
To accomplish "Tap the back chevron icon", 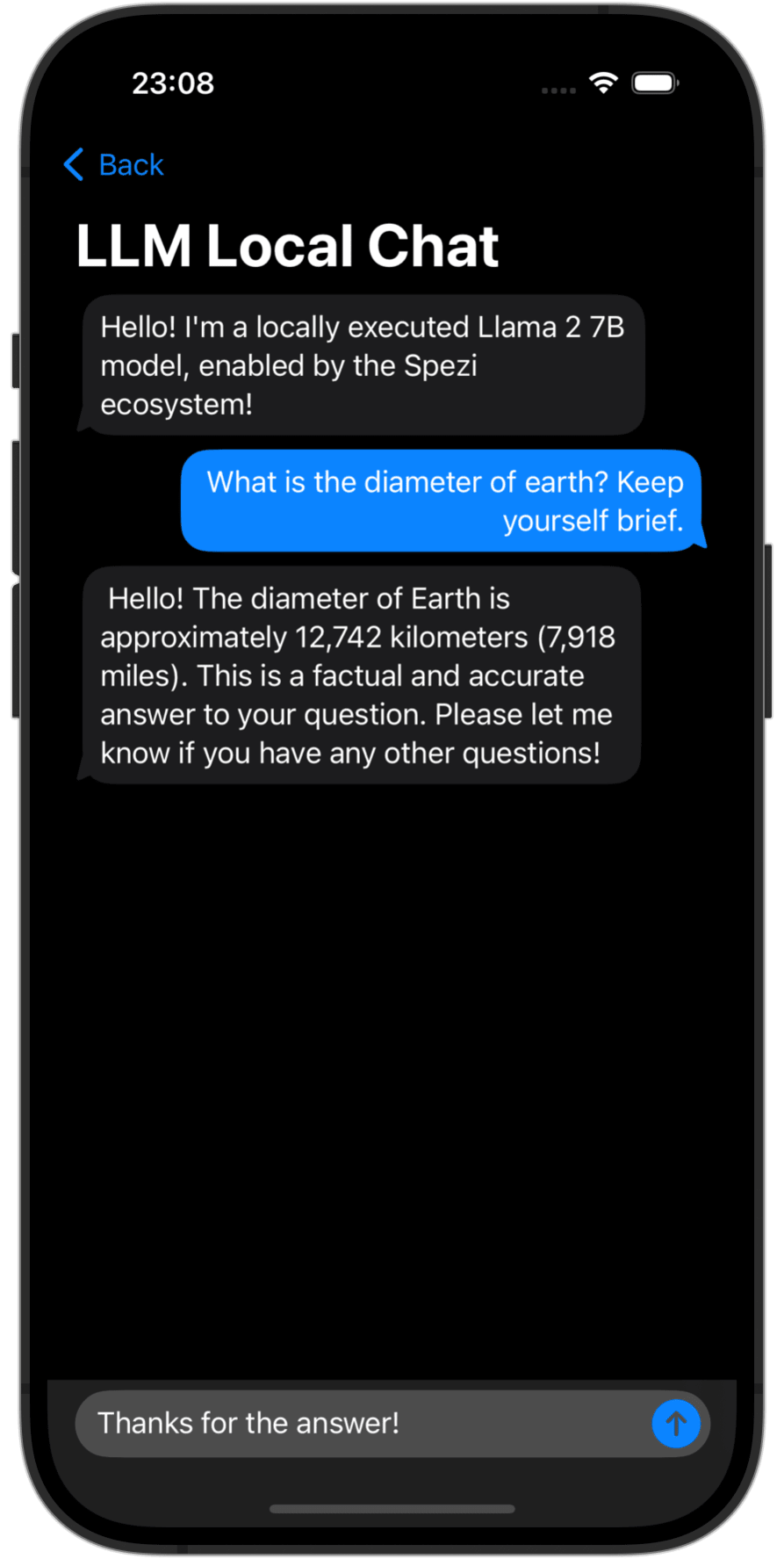I will [x=74, y=165].
